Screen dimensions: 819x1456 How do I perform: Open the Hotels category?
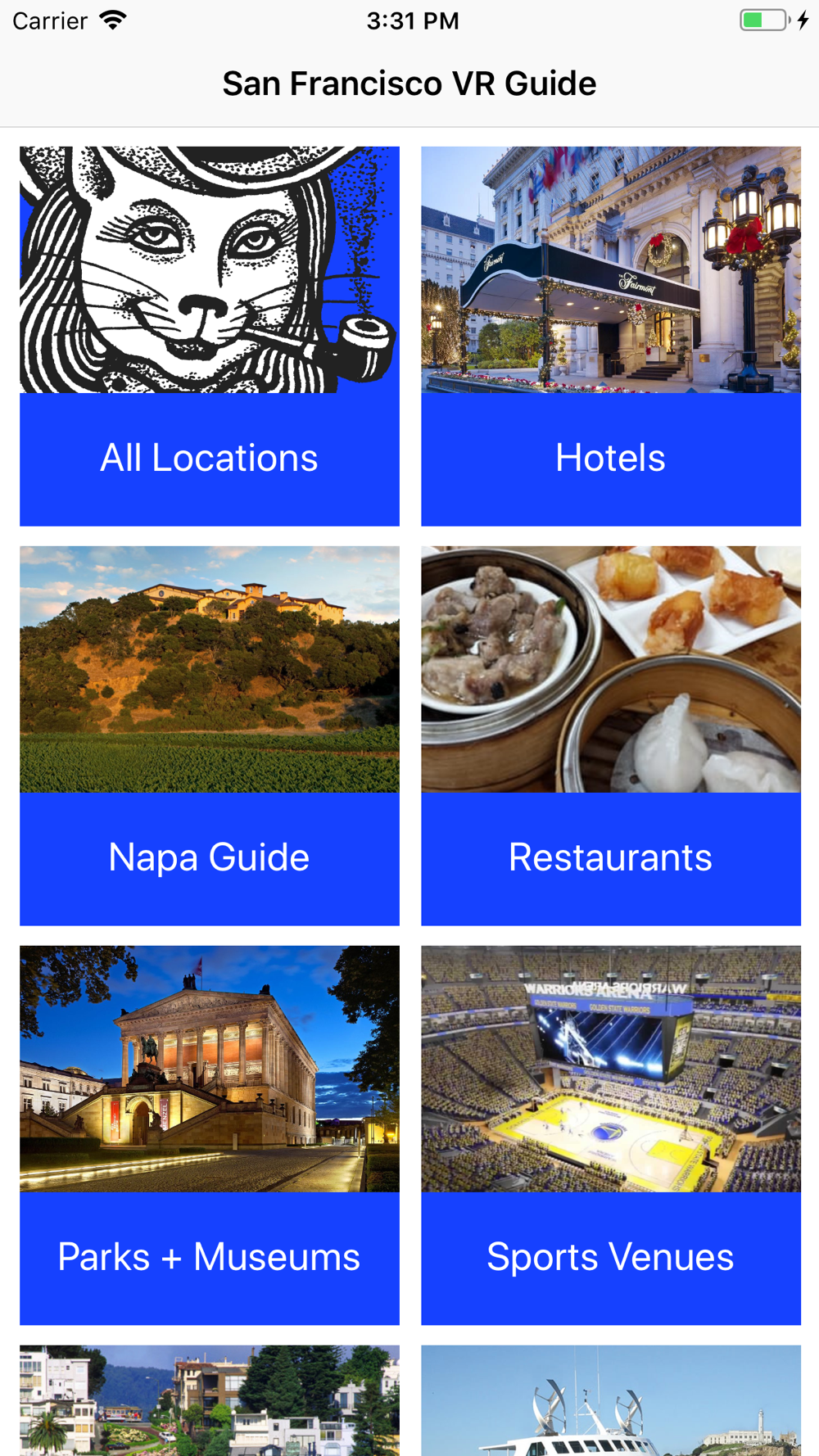pos(611,336)
